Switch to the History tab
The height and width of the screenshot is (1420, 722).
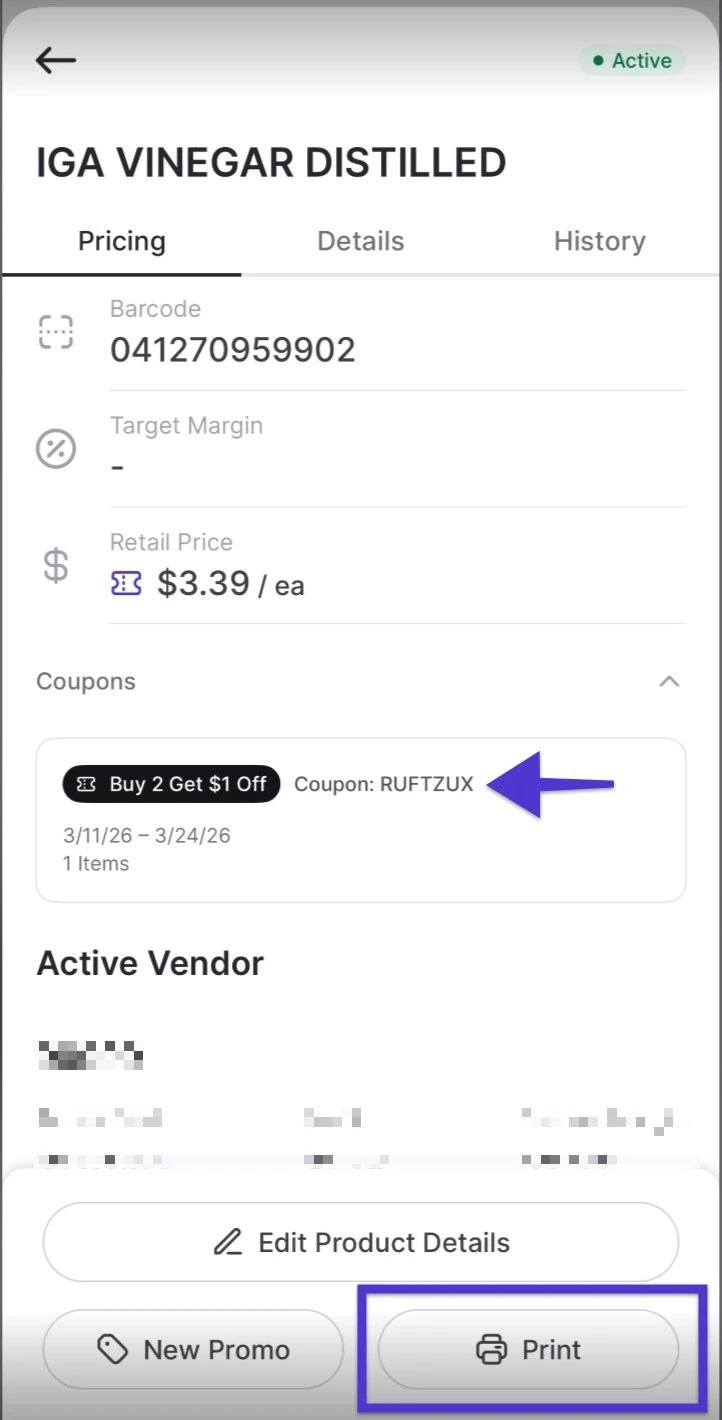pos(599,241)
